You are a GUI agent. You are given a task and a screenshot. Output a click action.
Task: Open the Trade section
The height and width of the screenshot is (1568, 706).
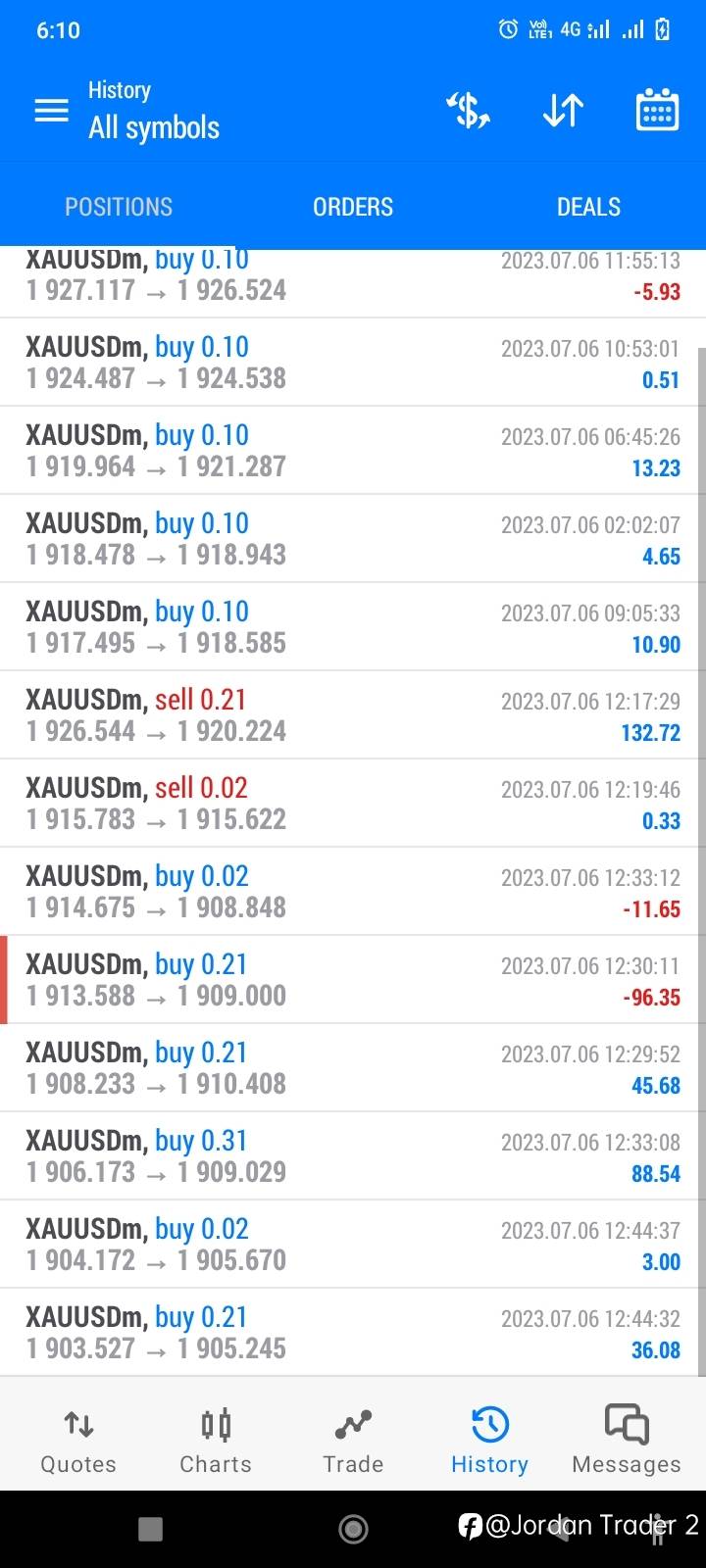tap(353, 1442)
